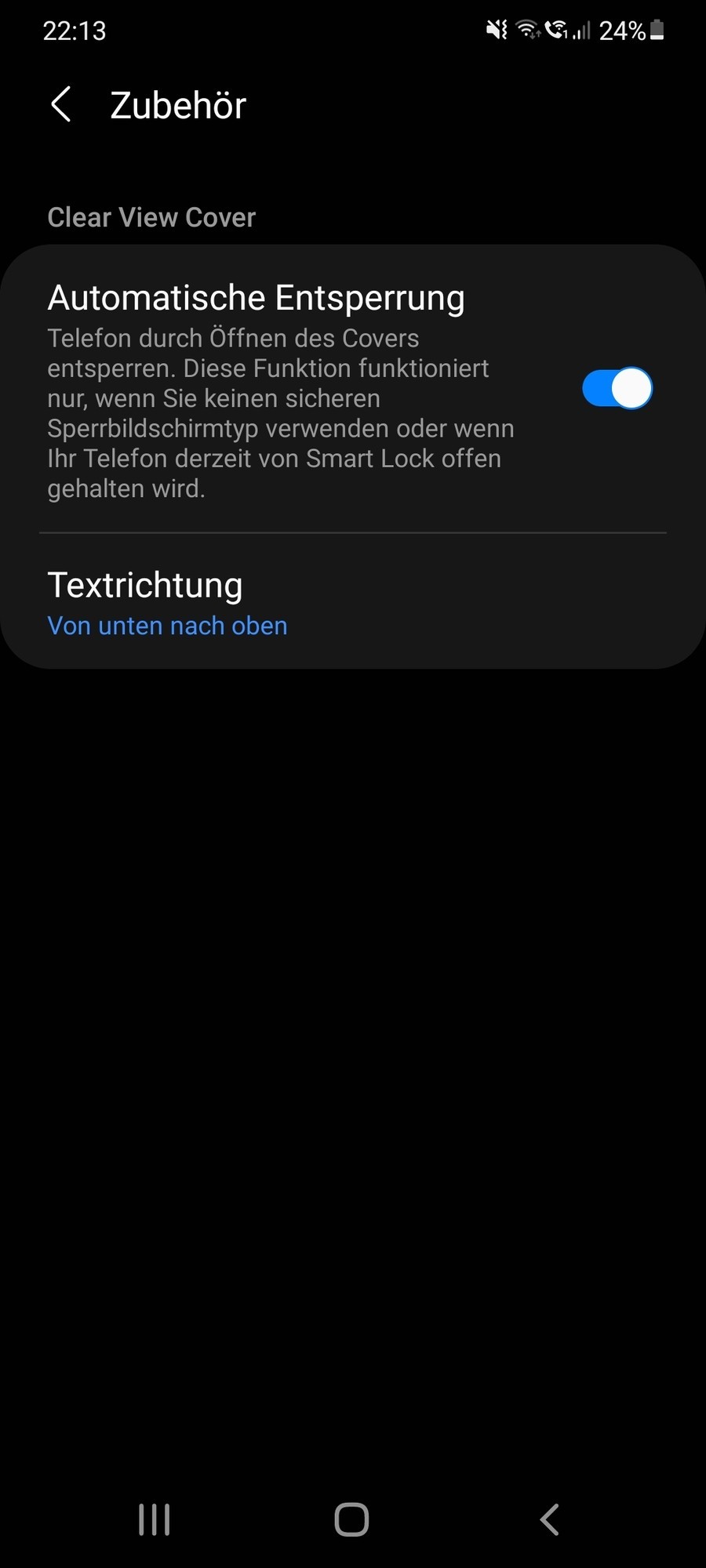
Task: Go back from the Zubehör screen
Action: tap(61, 105)
